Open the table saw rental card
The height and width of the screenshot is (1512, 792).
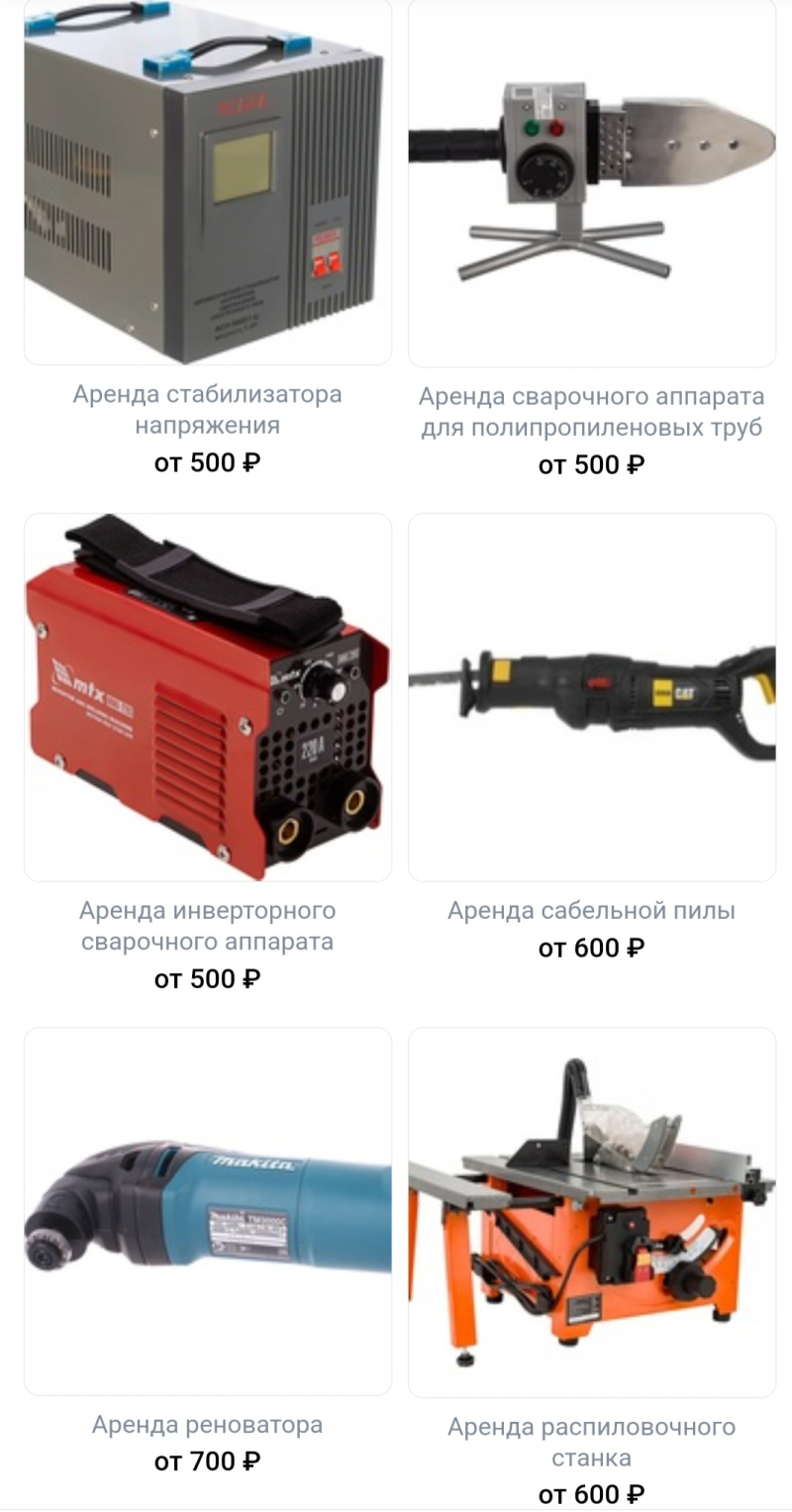592,1211
